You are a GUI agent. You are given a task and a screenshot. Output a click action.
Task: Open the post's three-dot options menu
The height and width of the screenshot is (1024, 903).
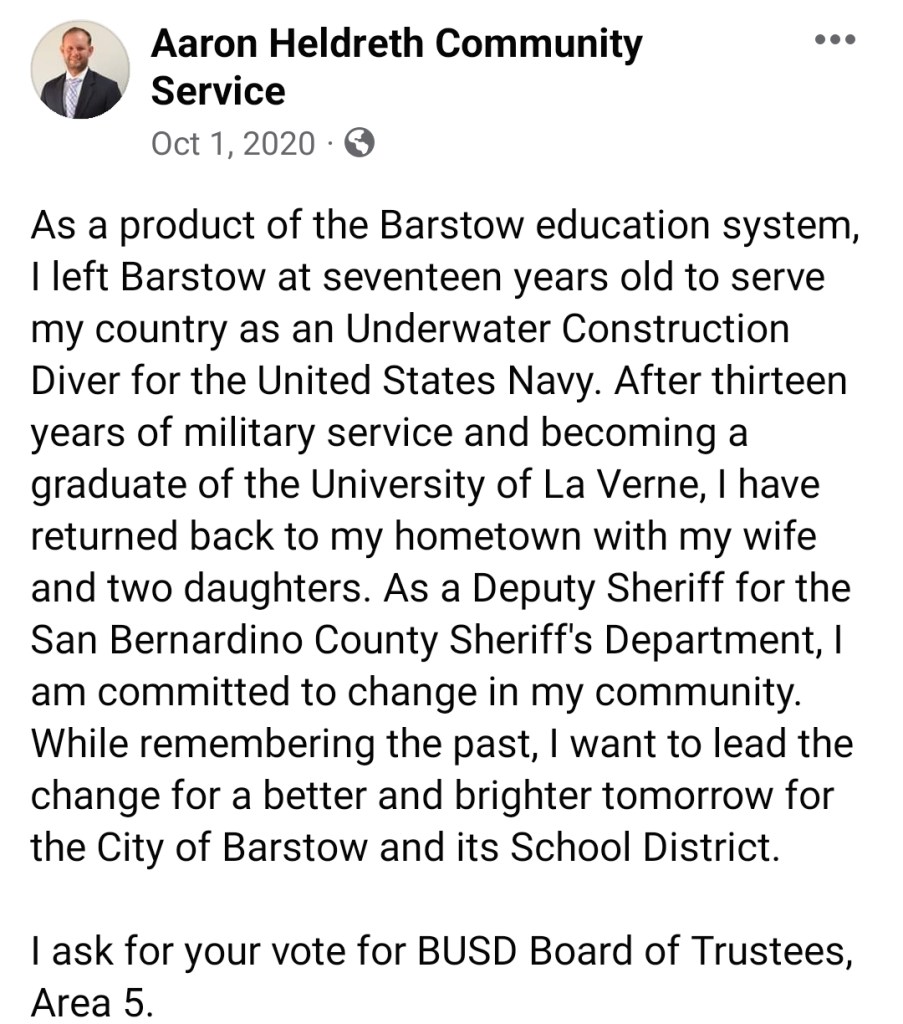point(835,41)
